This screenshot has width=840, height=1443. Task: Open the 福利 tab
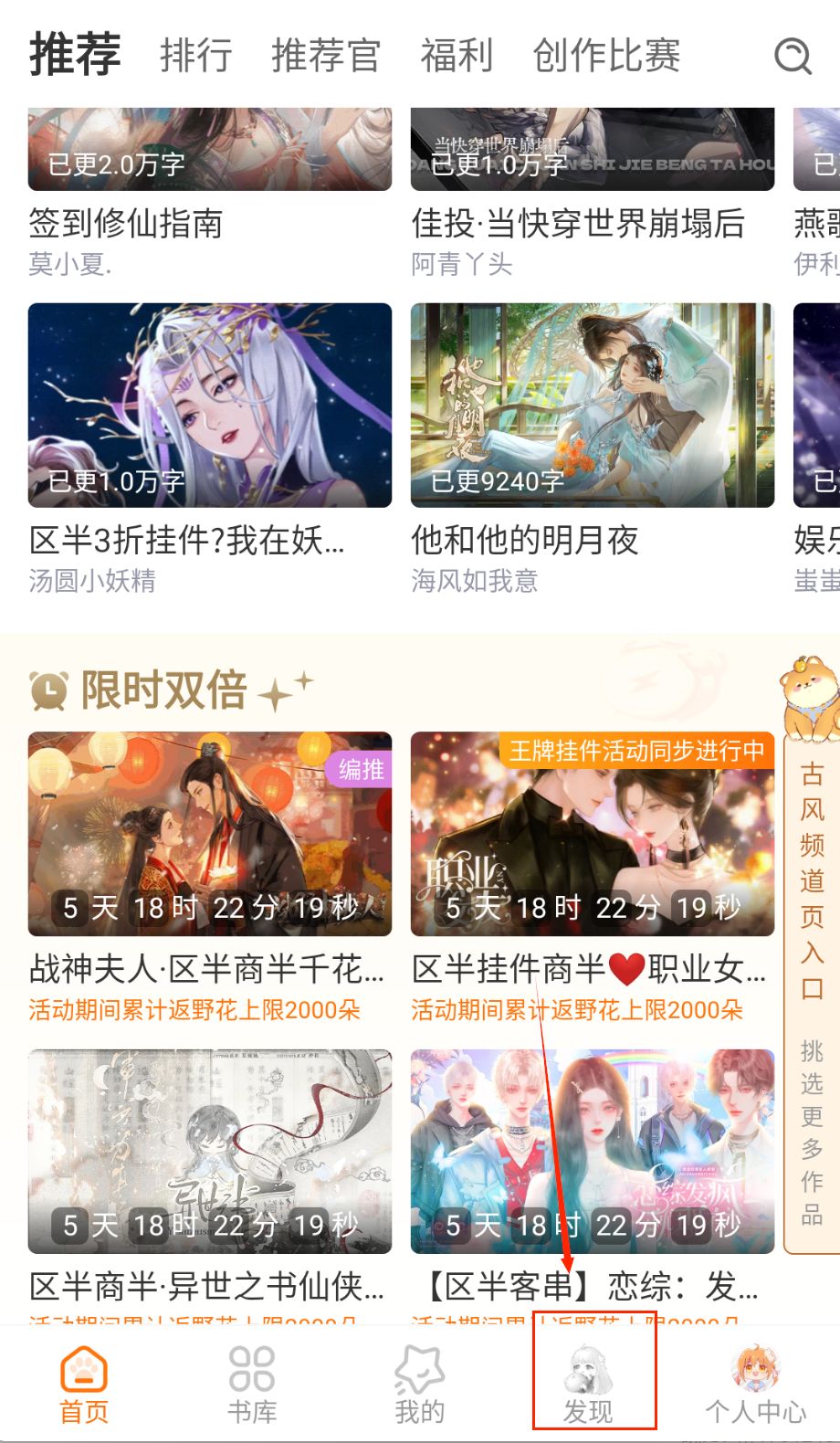(457, 56)
